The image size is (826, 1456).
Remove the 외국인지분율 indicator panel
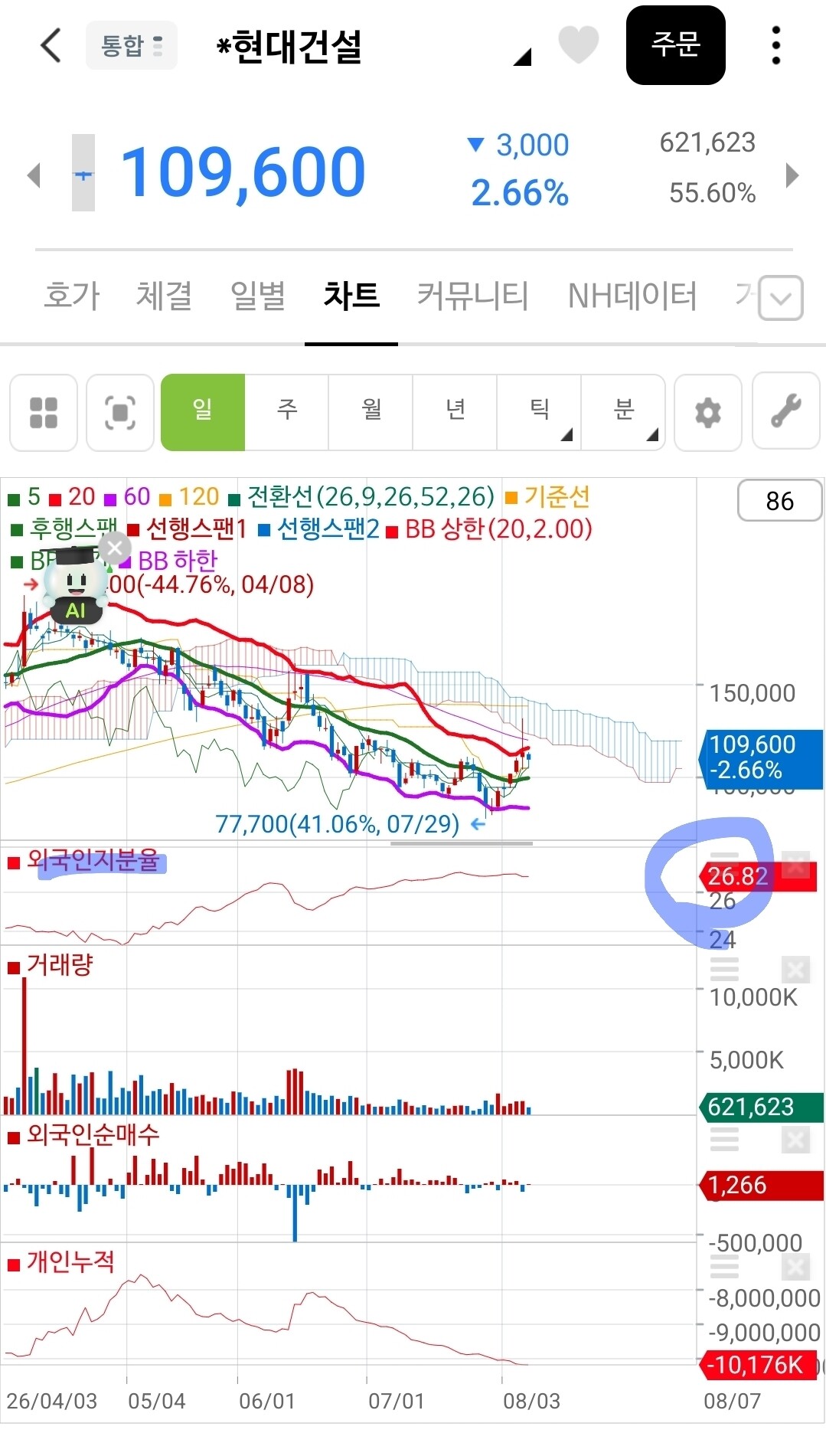[795, 865]
